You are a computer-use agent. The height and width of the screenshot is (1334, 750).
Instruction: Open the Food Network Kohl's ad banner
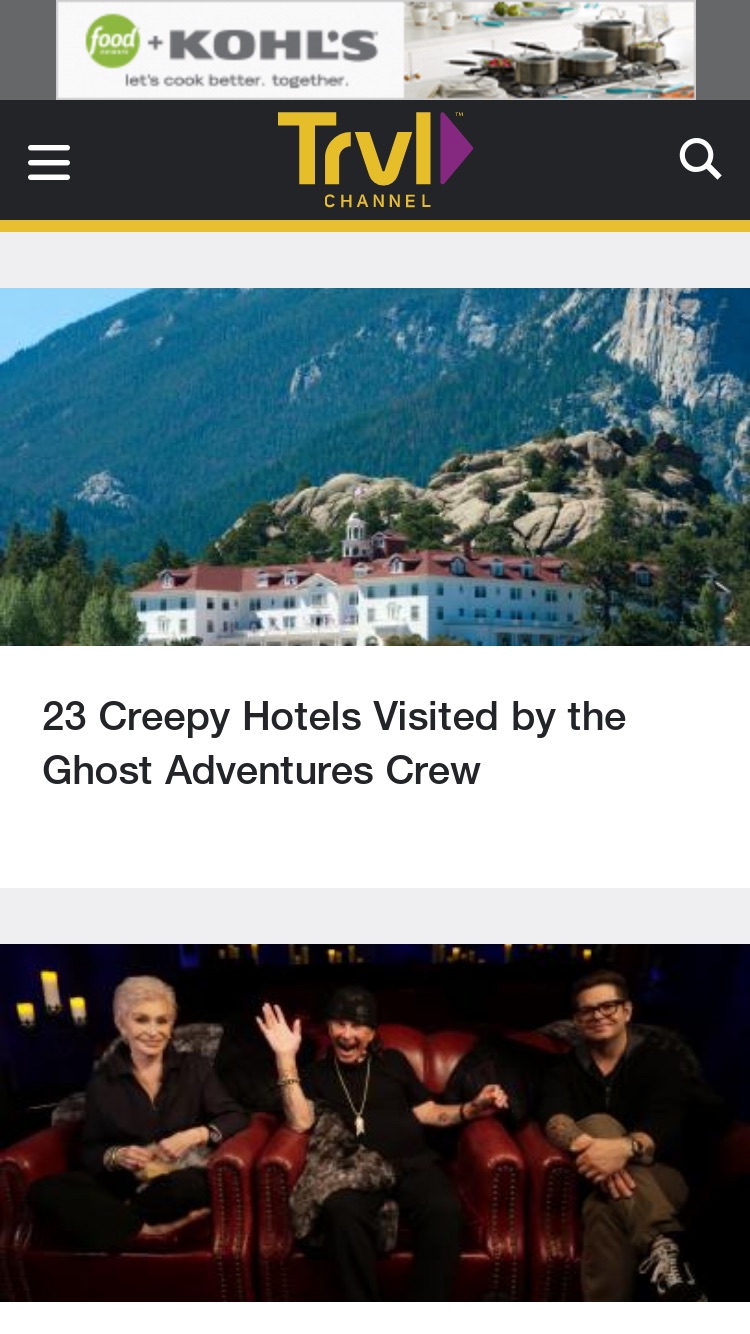pos(376,50)
